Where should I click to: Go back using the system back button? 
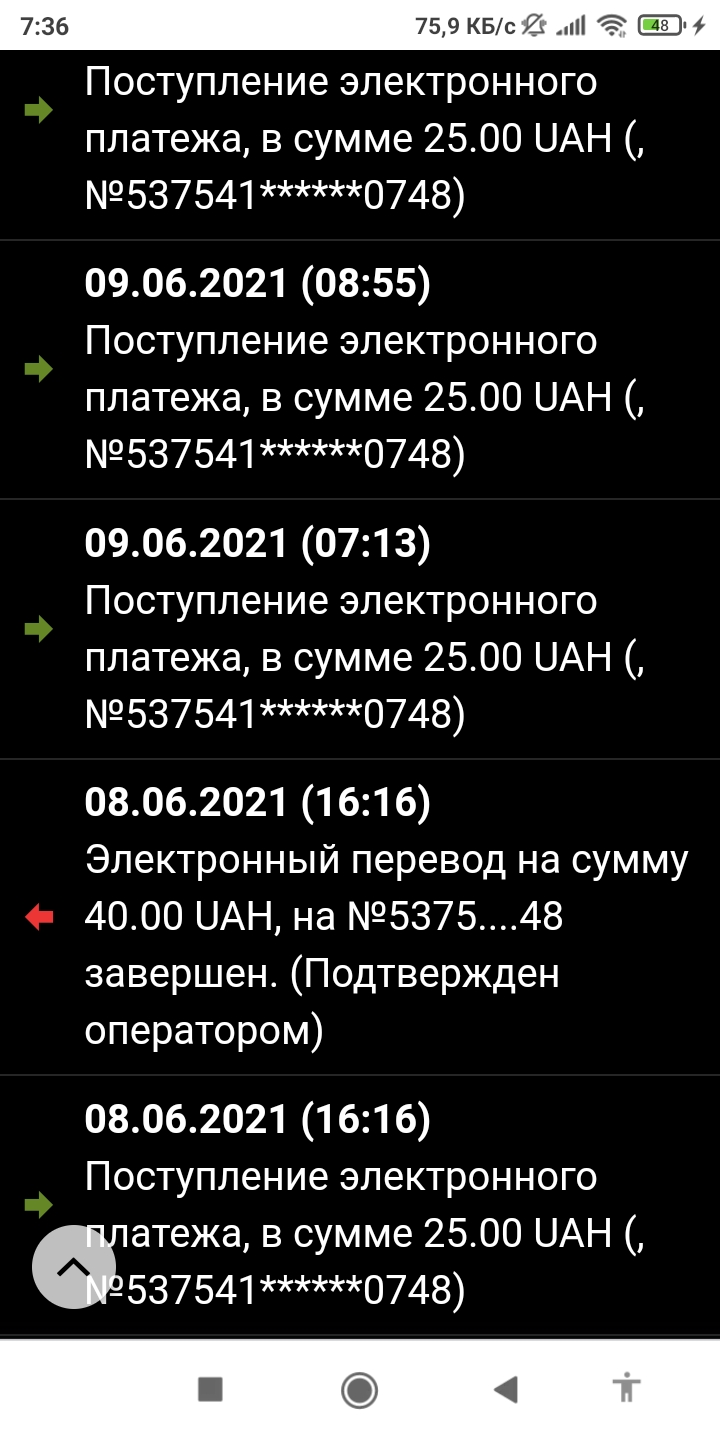(x=506, y=1389)
